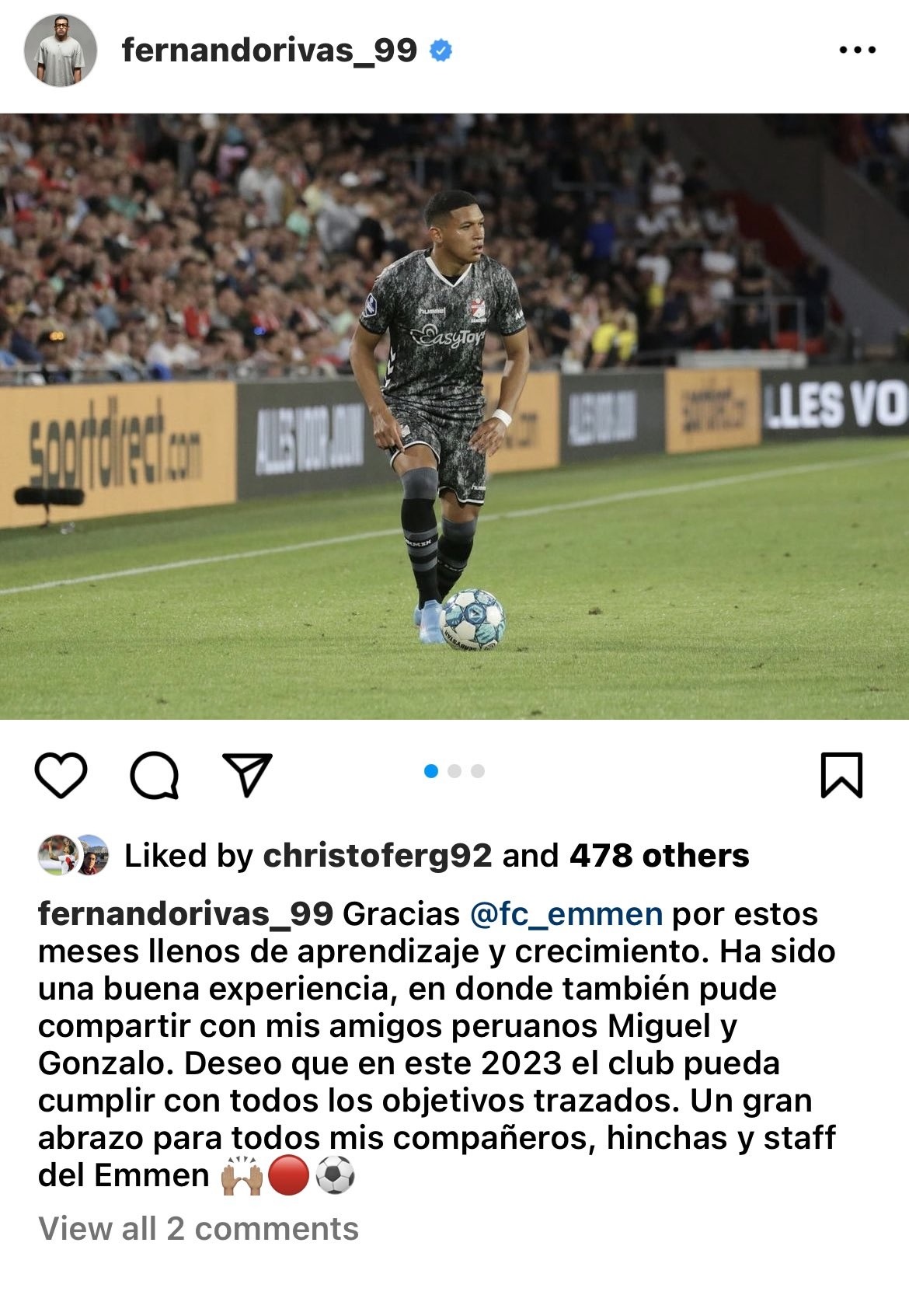
Task: View the 478 others who liked
Action: [659, 856]
